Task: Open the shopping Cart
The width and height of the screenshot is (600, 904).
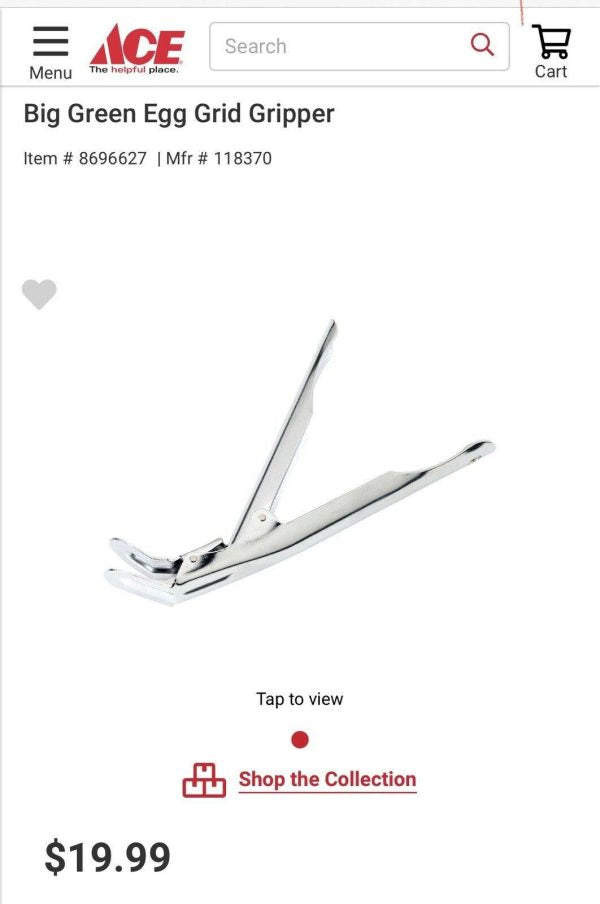Action: tap(551, 51)
